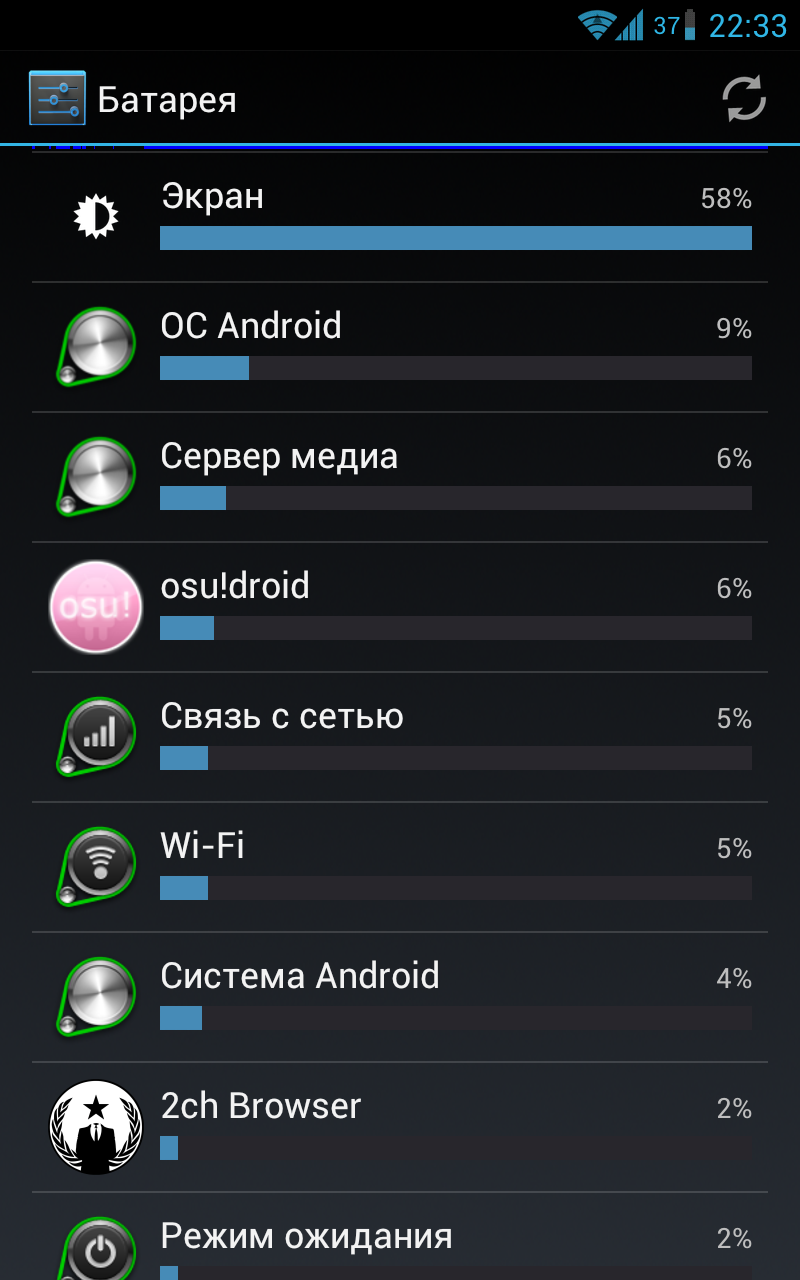Open the Экран battery usage details

click(400, 217)
